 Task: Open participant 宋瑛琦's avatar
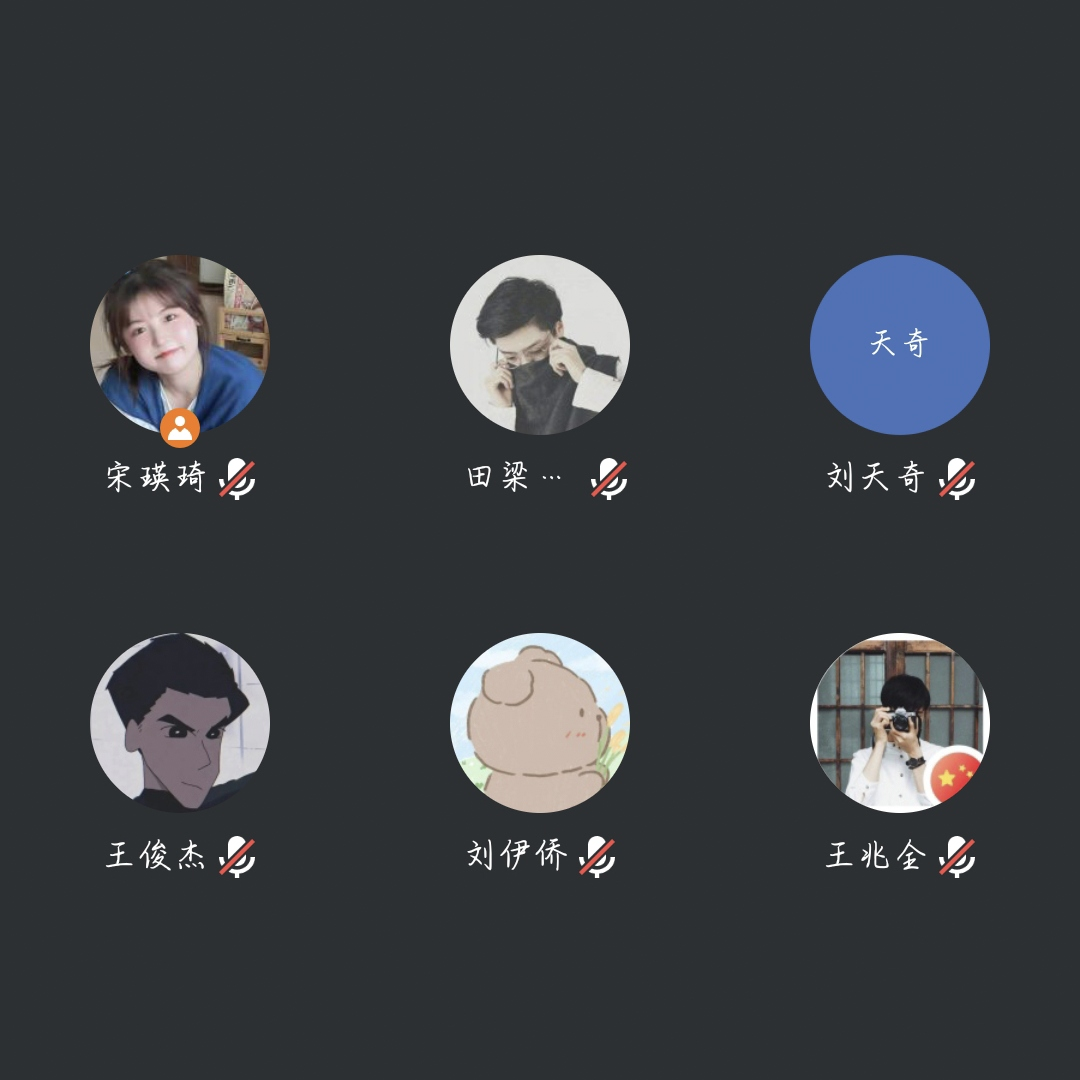click(180, 344)
